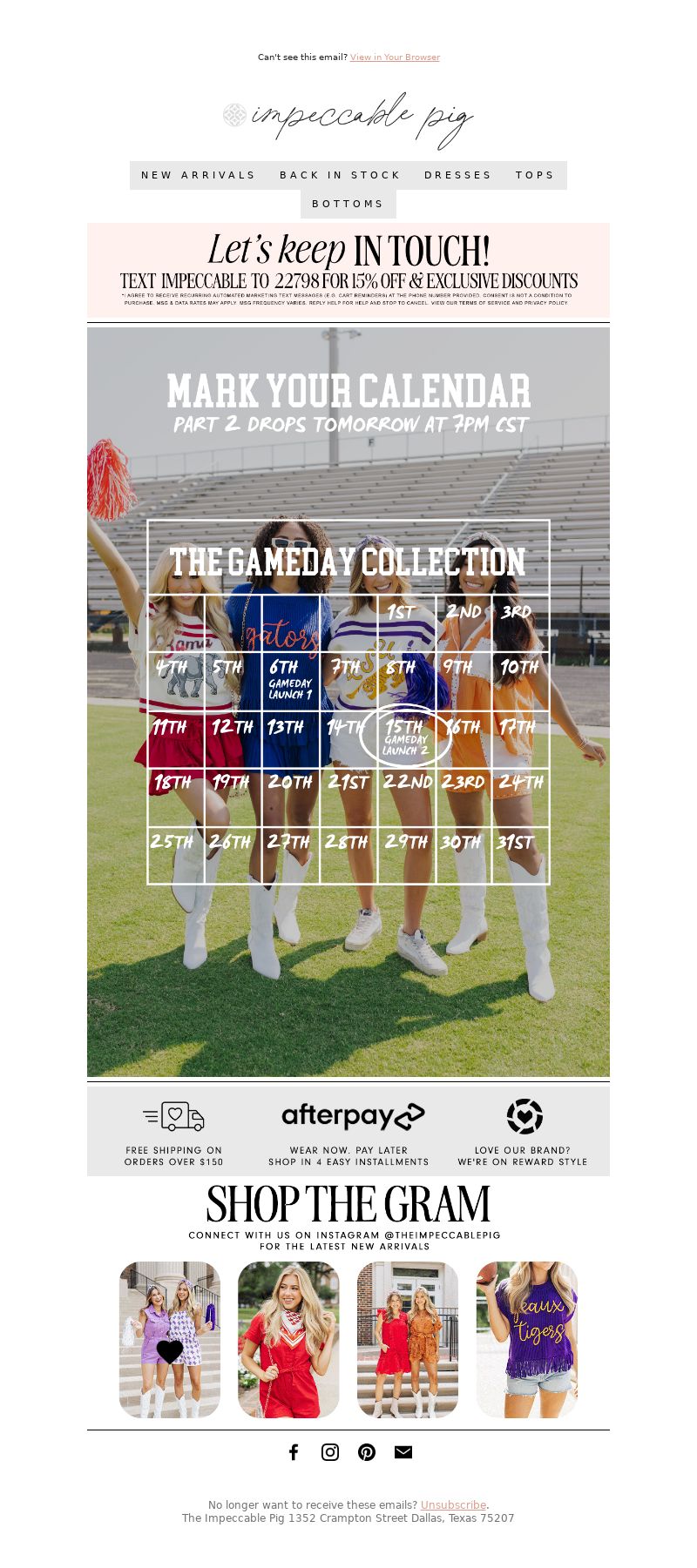Viewport: 697px width, 1568px height.
Task: Open the Reward Style brand link
Action: pos(523,1132)
